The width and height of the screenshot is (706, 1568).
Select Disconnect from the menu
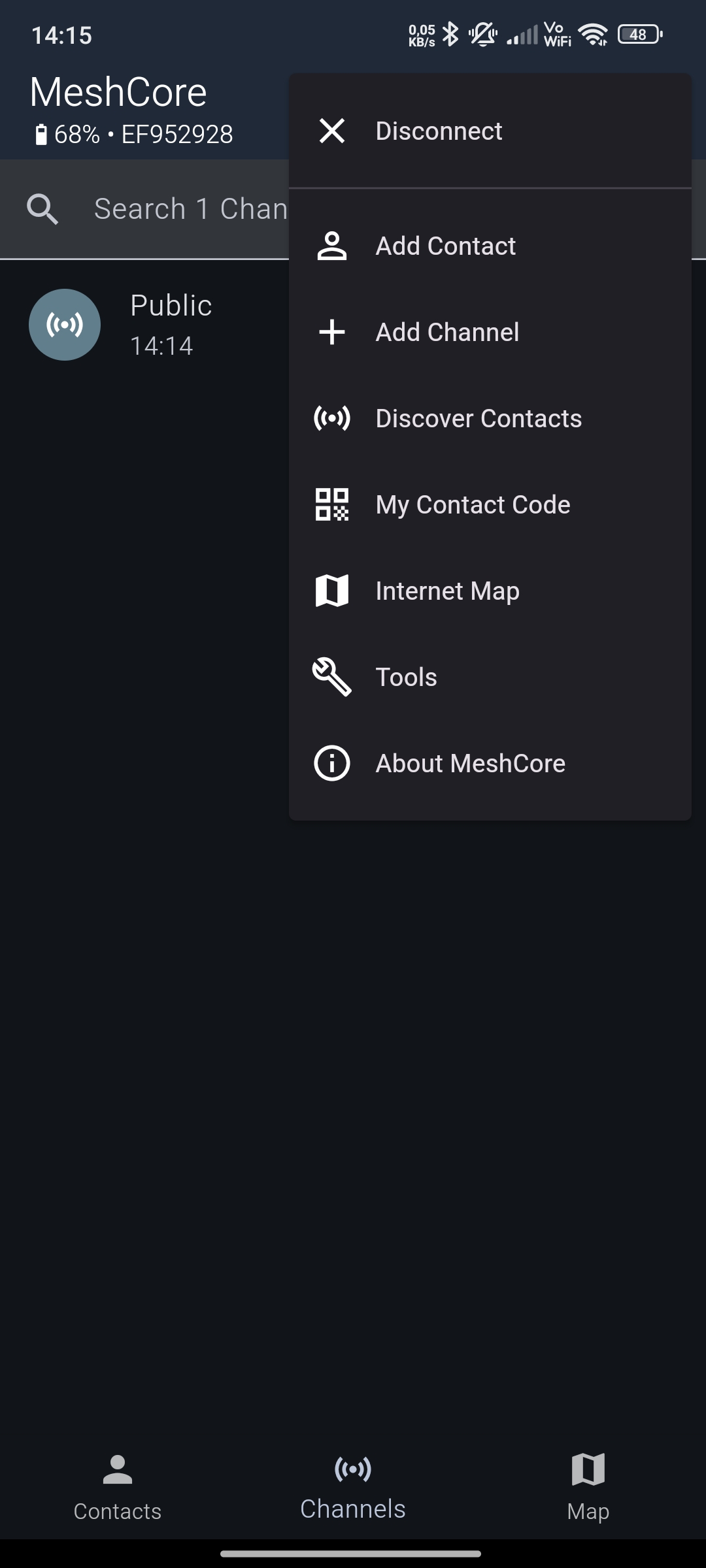click(438, 131)
